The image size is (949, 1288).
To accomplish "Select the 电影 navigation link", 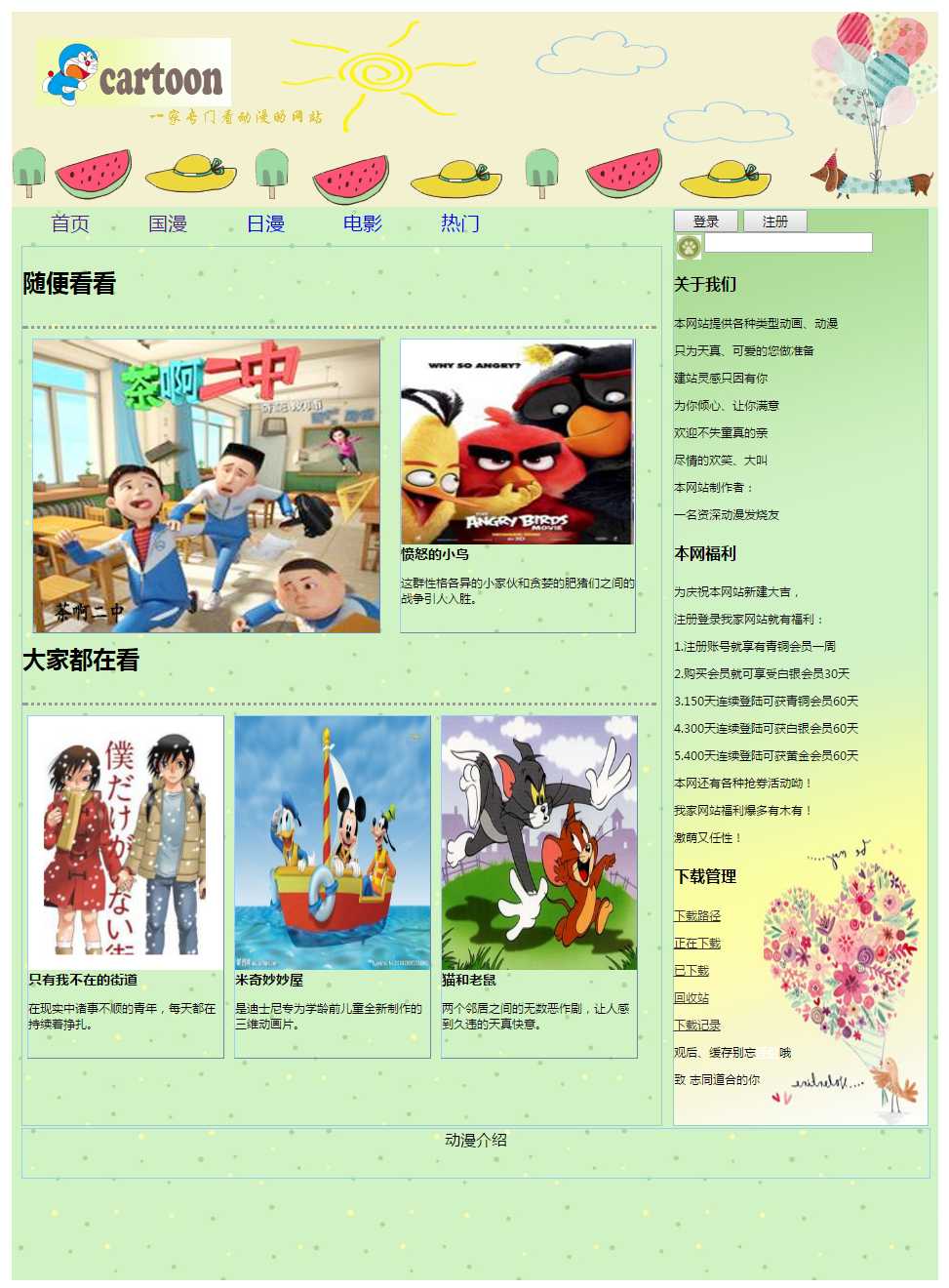I will click(x=363, y=223).
